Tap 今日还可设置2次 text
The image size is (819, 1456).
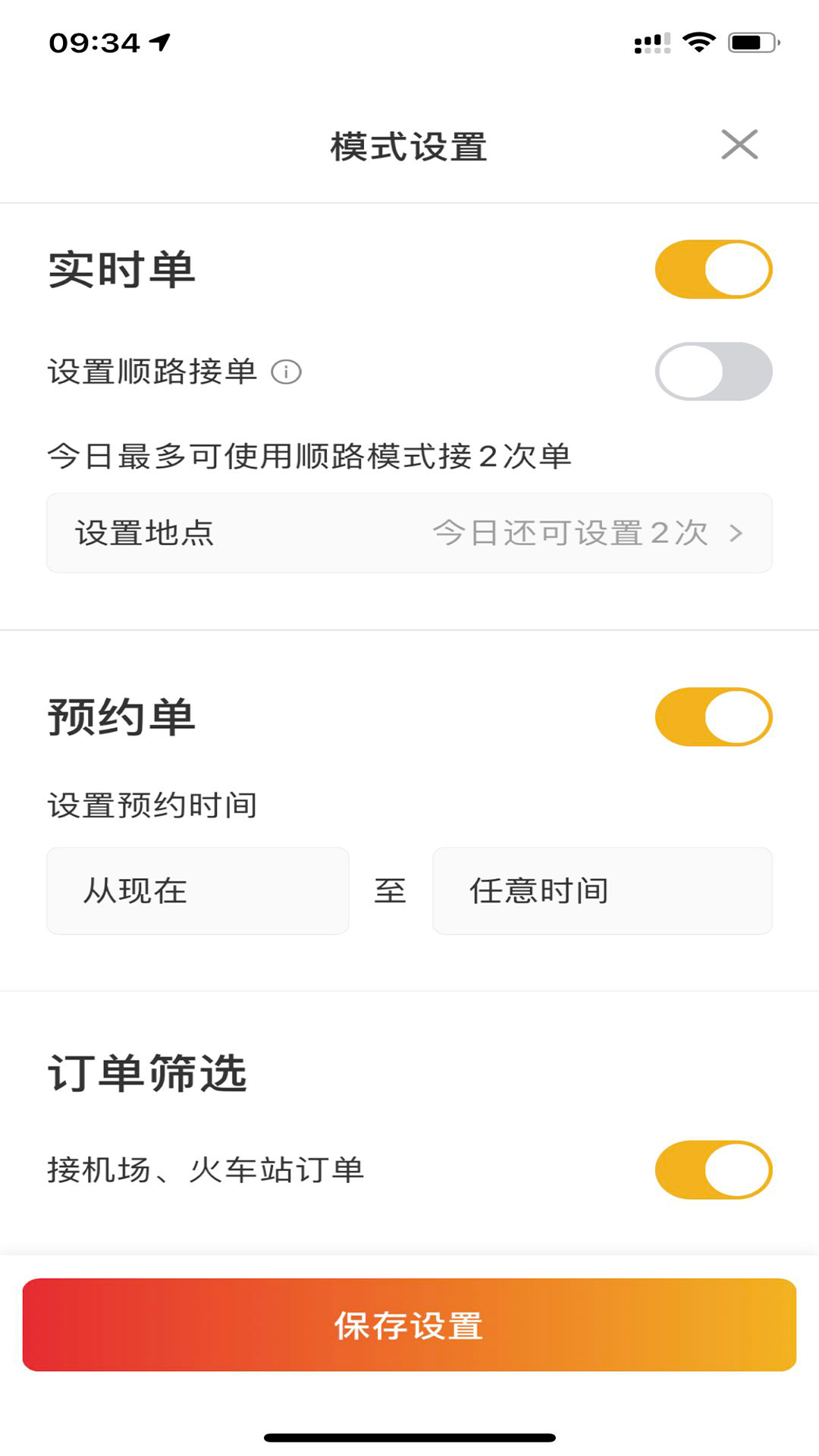click(x=570, y=533)
